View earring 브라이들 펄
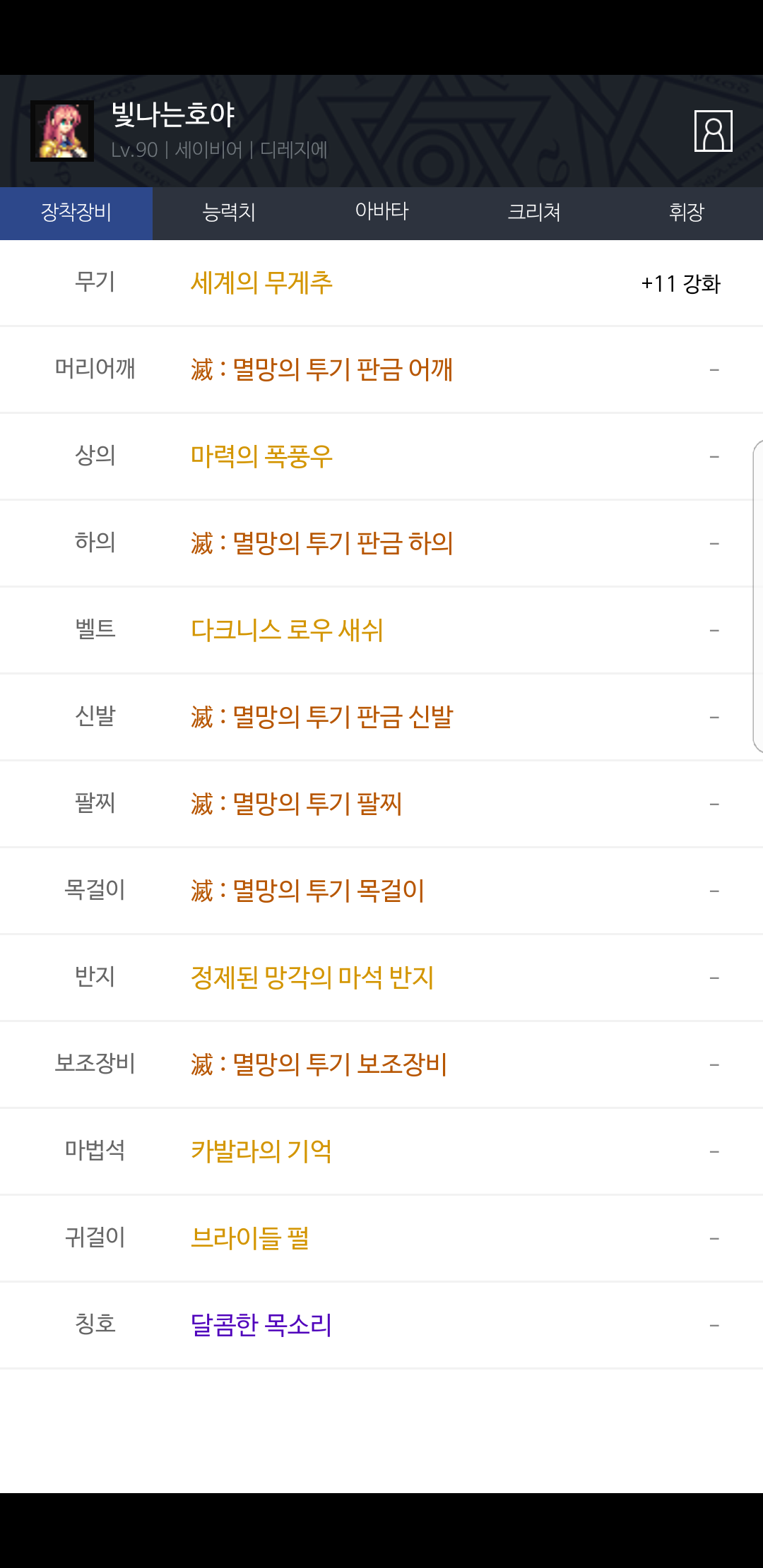The width and height of the screenshot is (763, 1568). (250, 1238)
